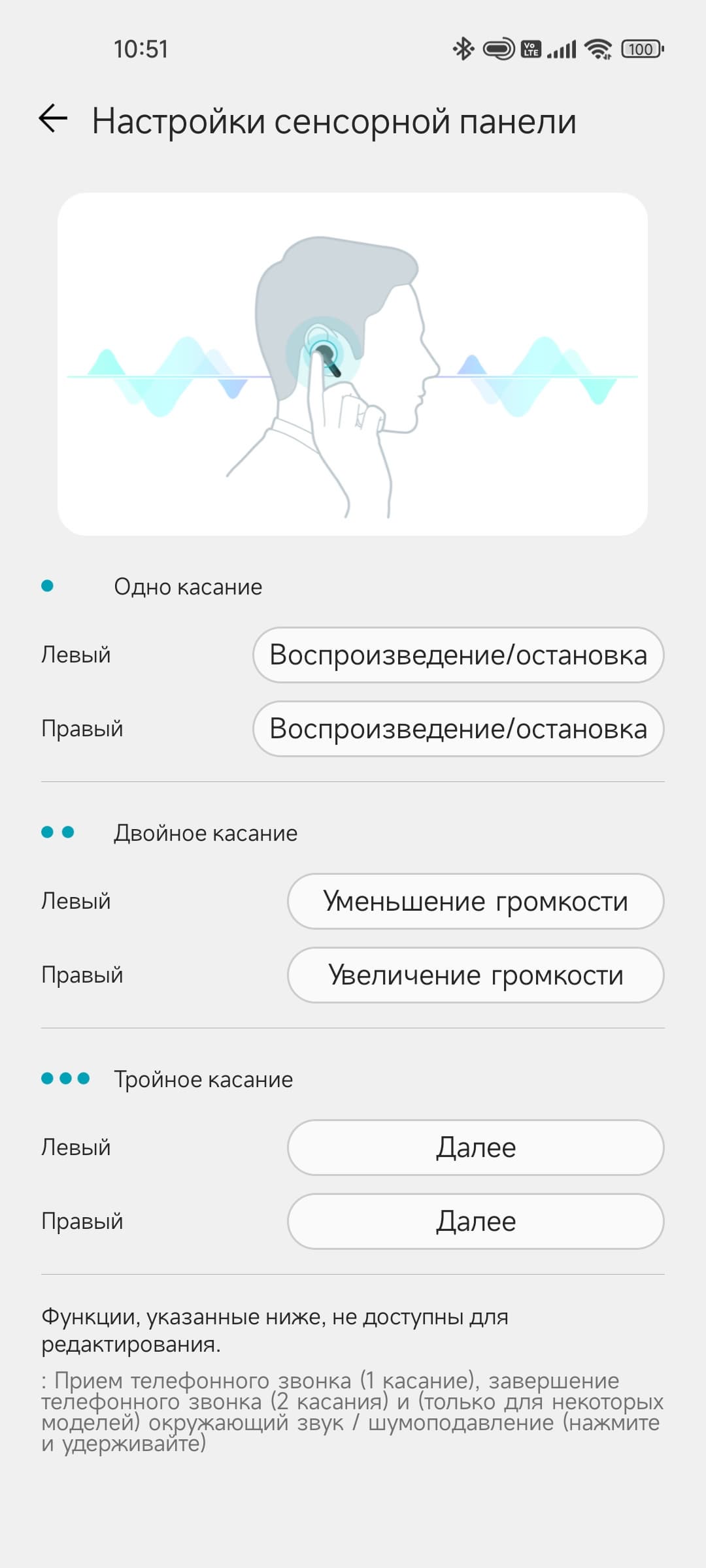Change single tap action for right earbud
The height and width of the screenshot is (1568, 706).
[x=458, y=729]
